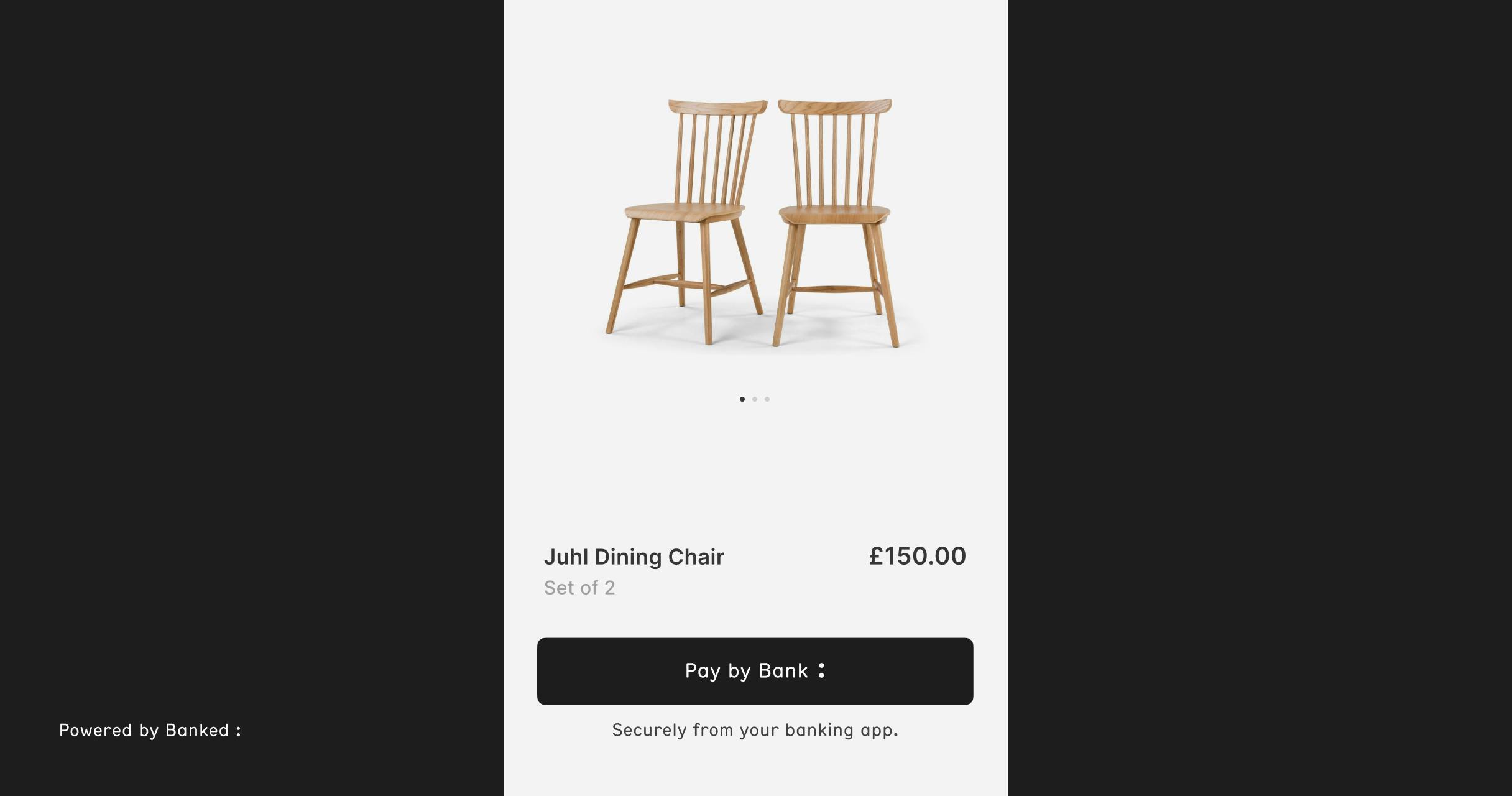The width and height of the screenshot is (1512, 796).
Task: Open the Juhl Dining Chair product image
Action: [x=754, y=223]
